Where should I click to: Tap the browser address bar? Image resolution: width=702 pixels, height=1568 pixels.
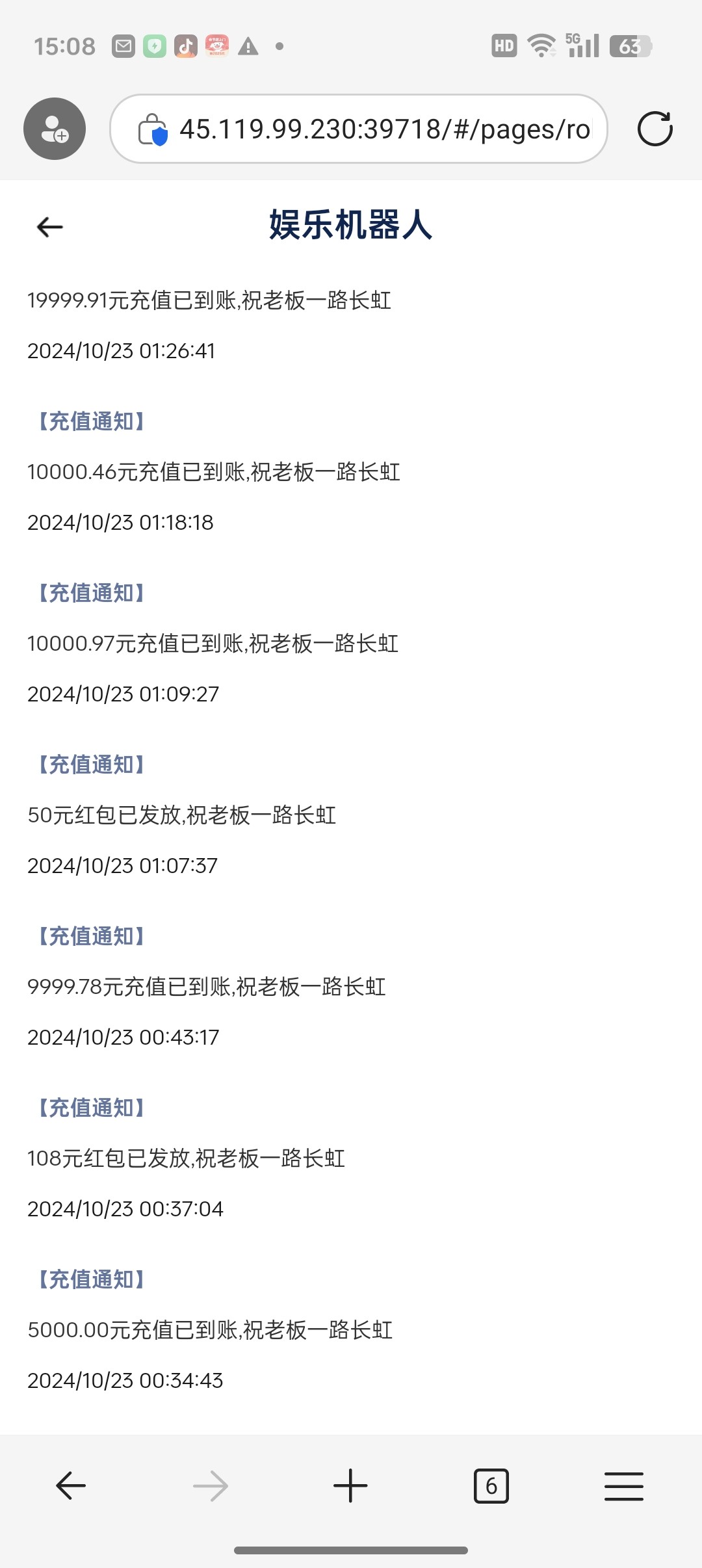[383, 129]
